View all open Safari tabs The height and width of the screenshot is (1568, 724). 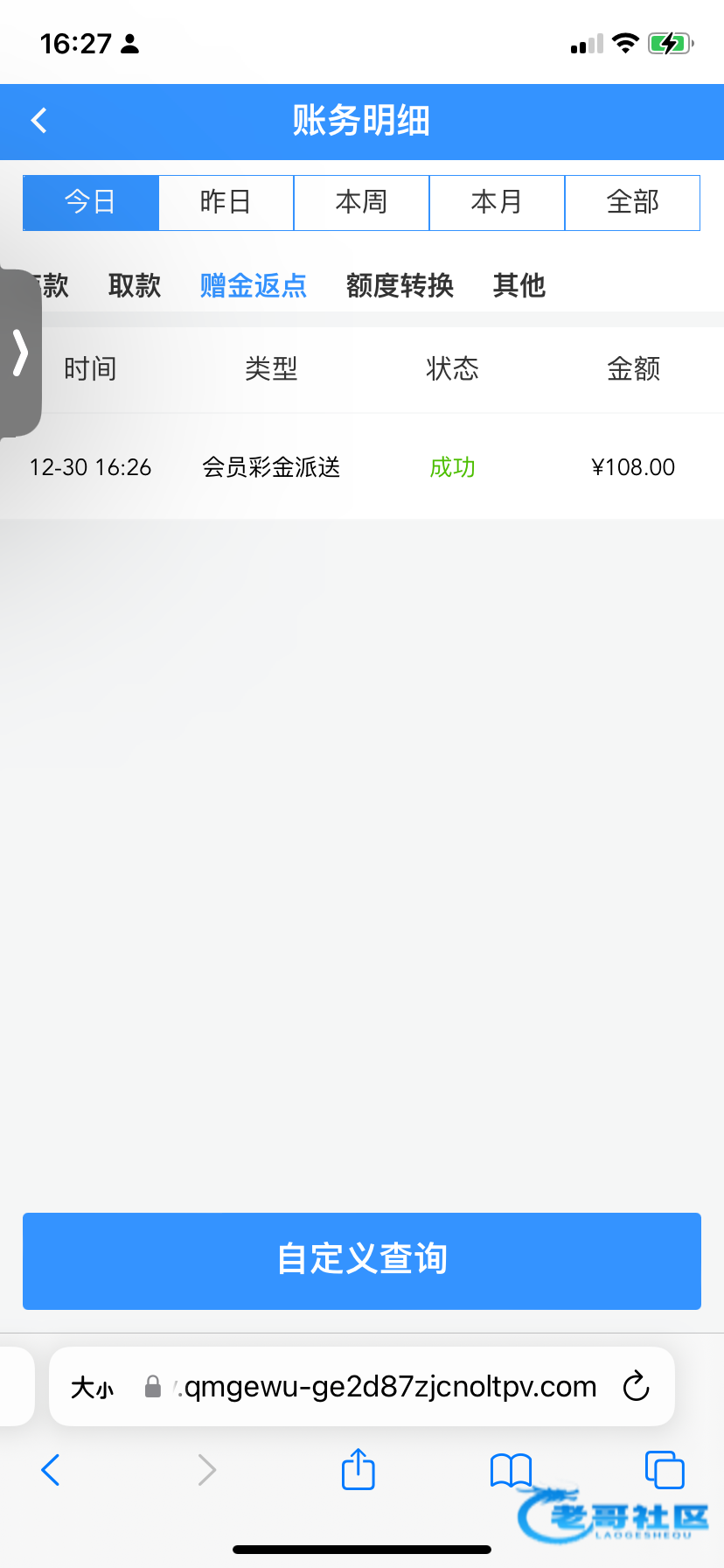pos(664,1470)
